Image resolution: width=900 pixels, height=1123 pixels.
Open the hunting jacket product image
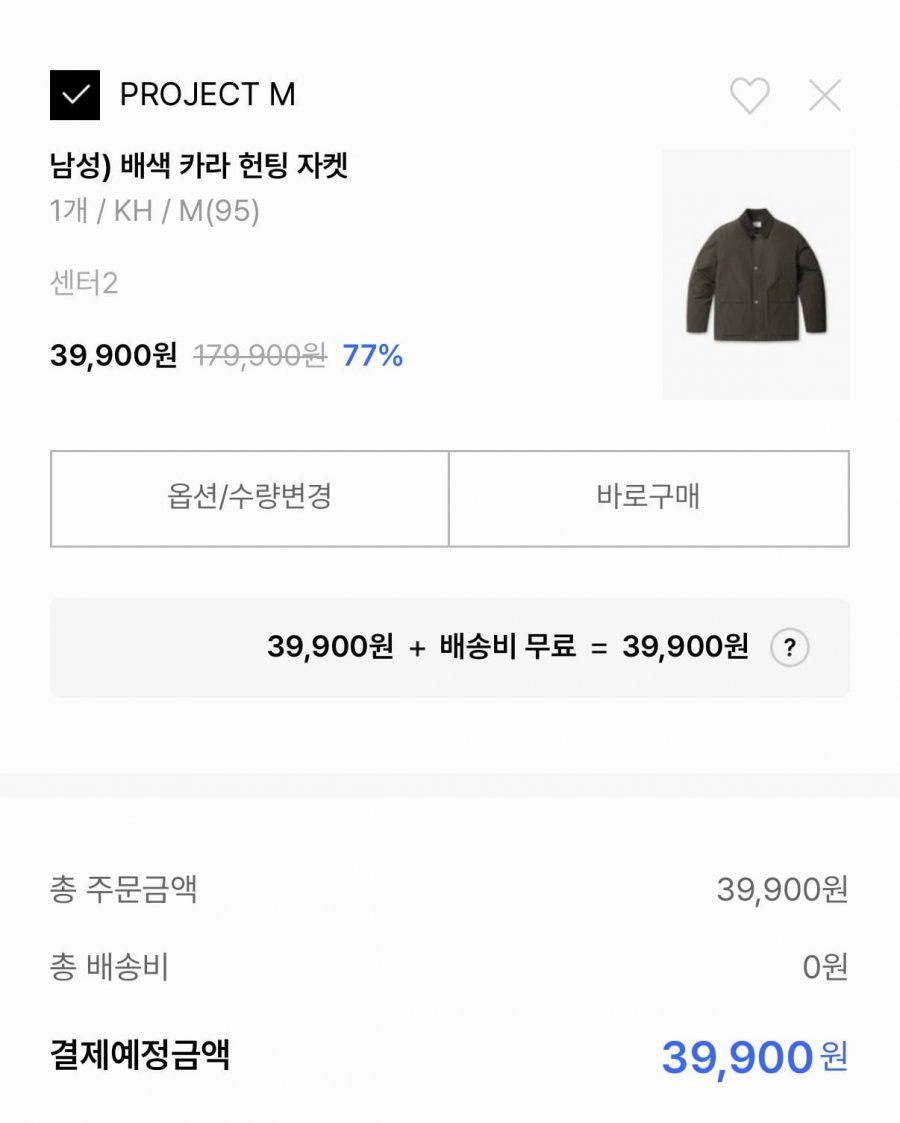[x=756, y=275]
